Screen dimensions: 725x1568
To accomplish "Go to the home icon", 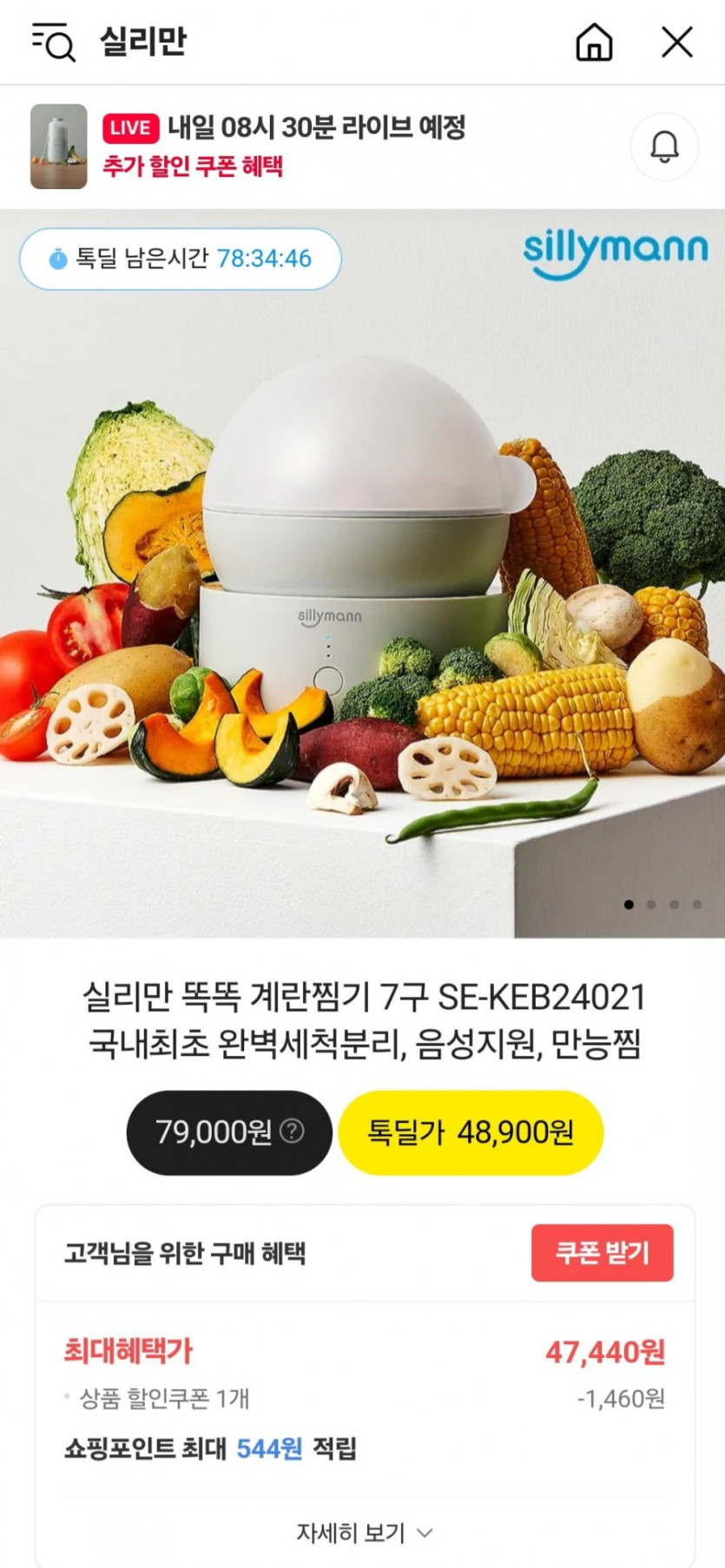I will pyautogui.click(x=594, y=42).
